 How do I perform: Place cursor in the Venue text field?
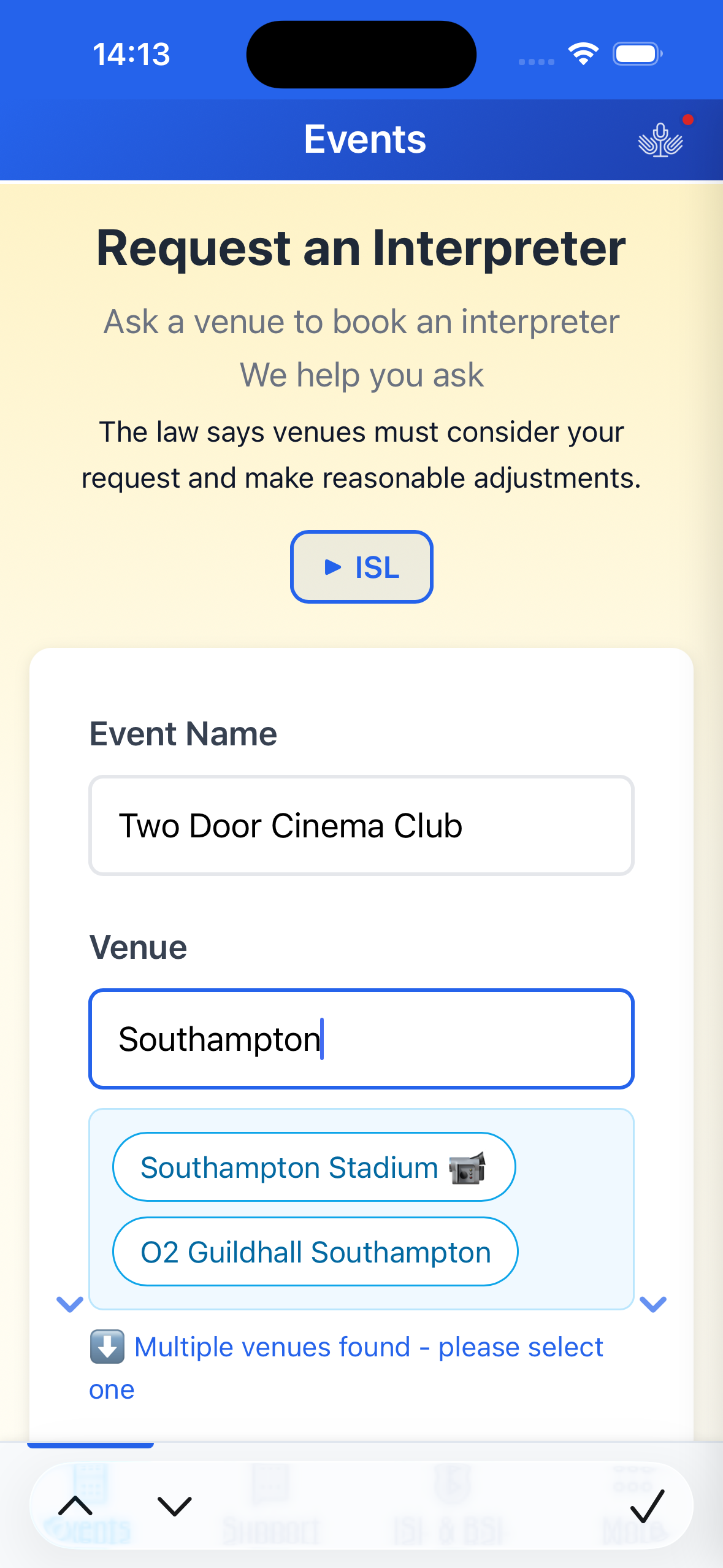click(361, 1040)
